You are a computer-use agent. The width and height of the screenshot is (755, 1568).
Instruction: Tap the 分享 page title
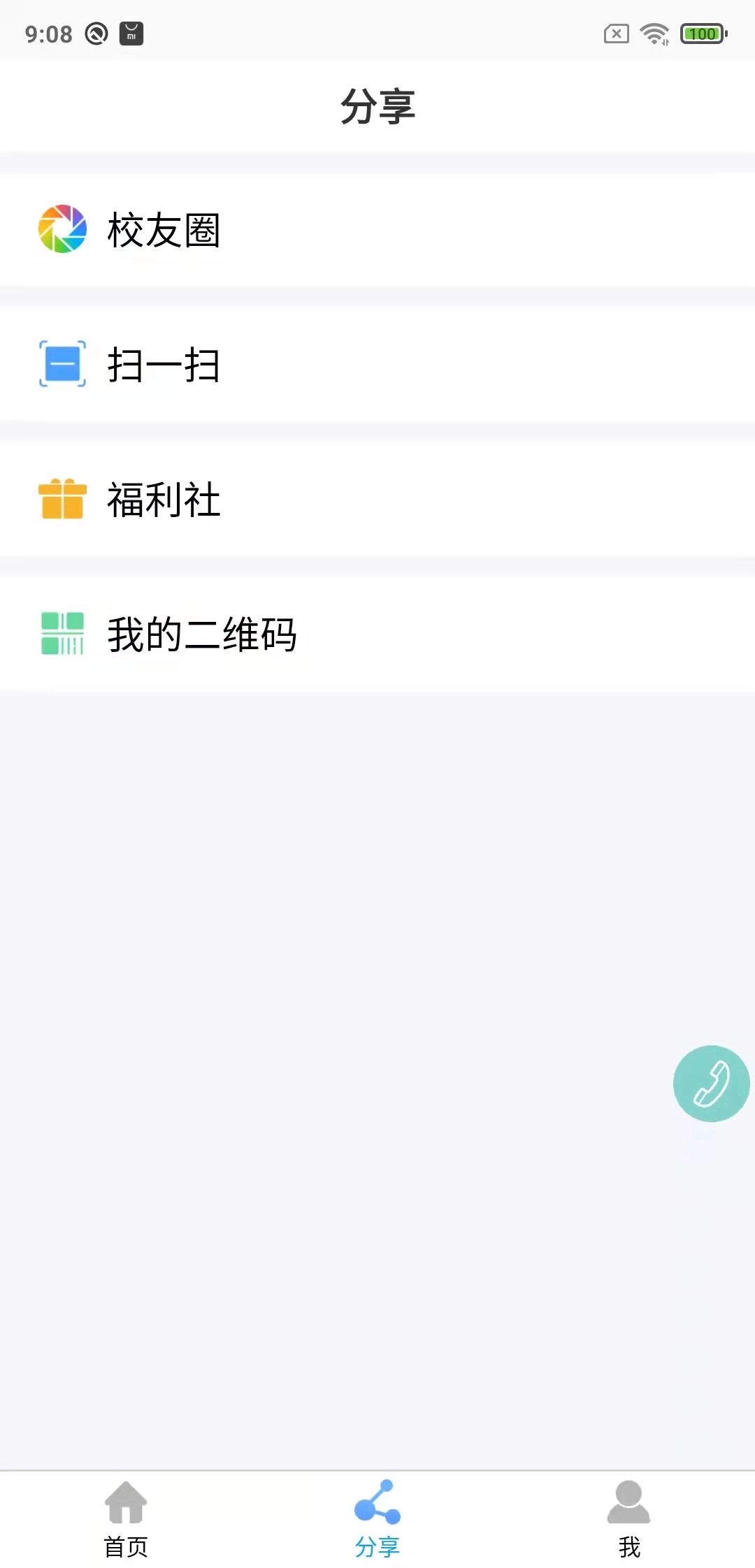pyautogui.click(x=377, y=107)
